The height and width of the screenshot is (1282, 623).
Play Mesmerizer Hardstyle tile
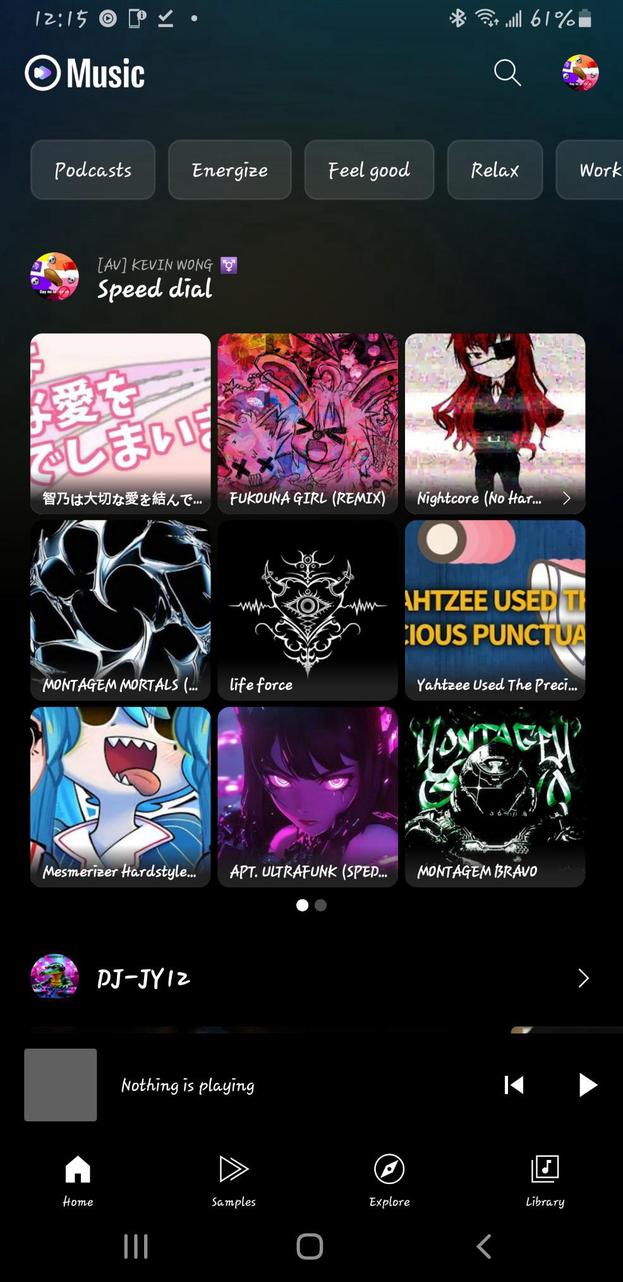[x=120, y=795]
